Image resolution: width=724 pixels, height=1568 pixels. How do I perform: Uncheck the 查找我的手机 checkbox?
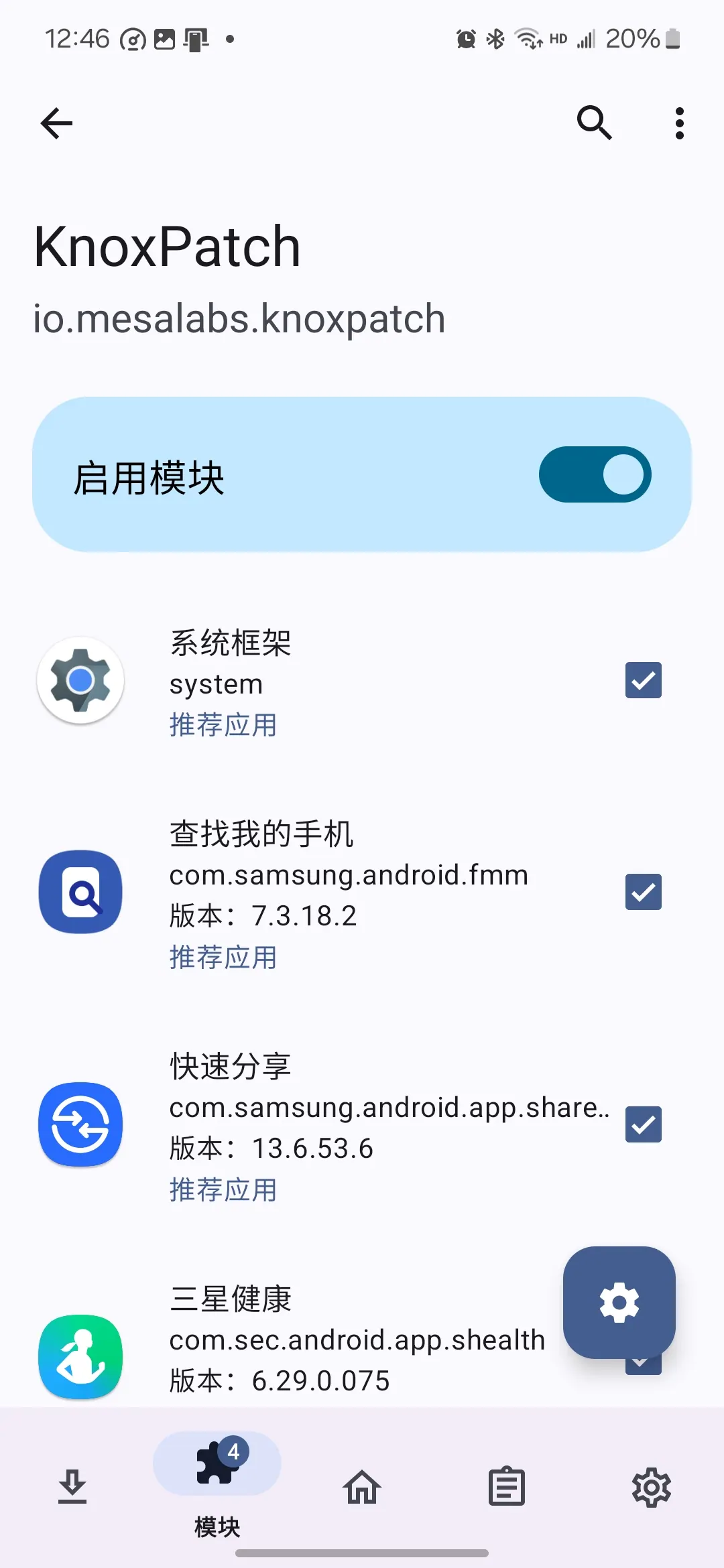click(643, 892)
